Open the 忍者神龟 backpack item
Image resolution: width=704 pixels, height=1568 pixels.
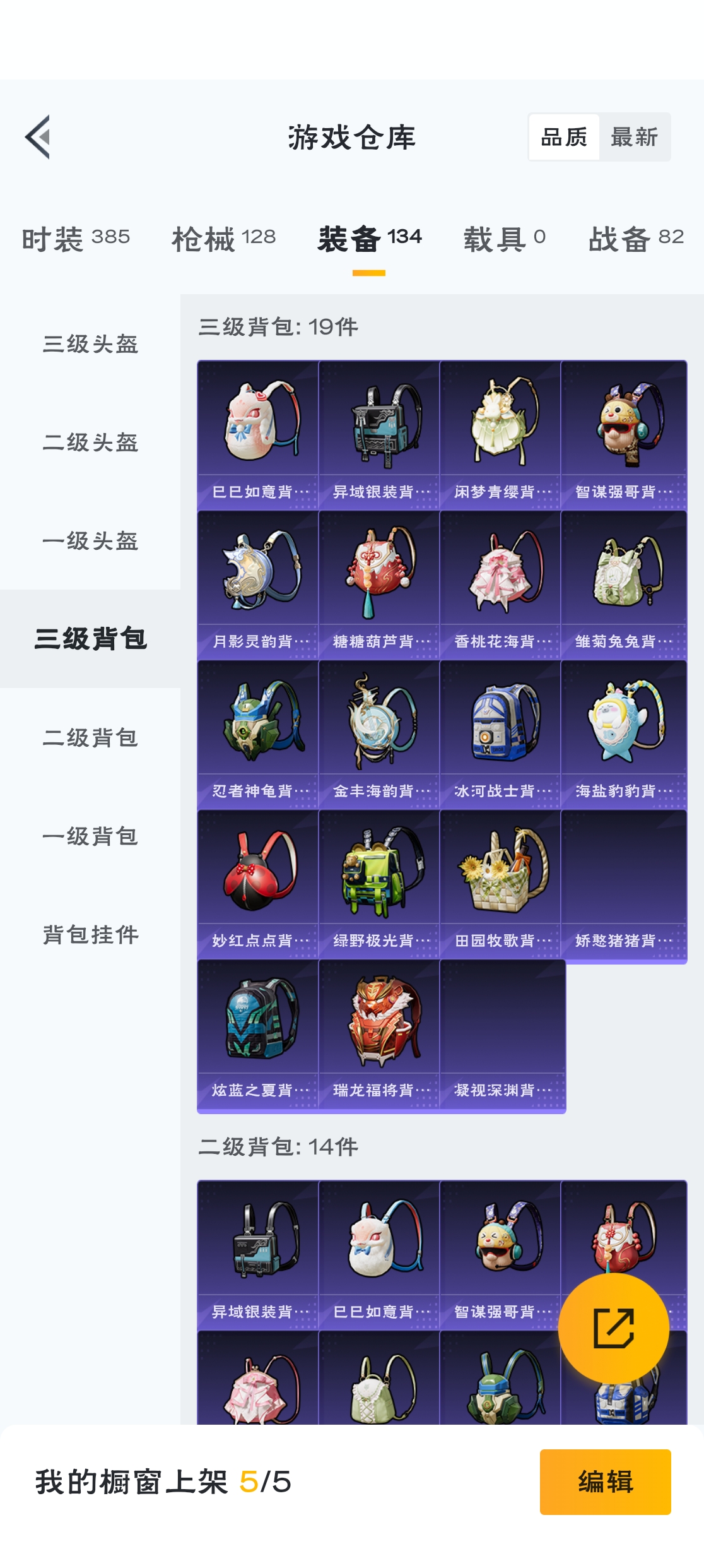(258, 734)
